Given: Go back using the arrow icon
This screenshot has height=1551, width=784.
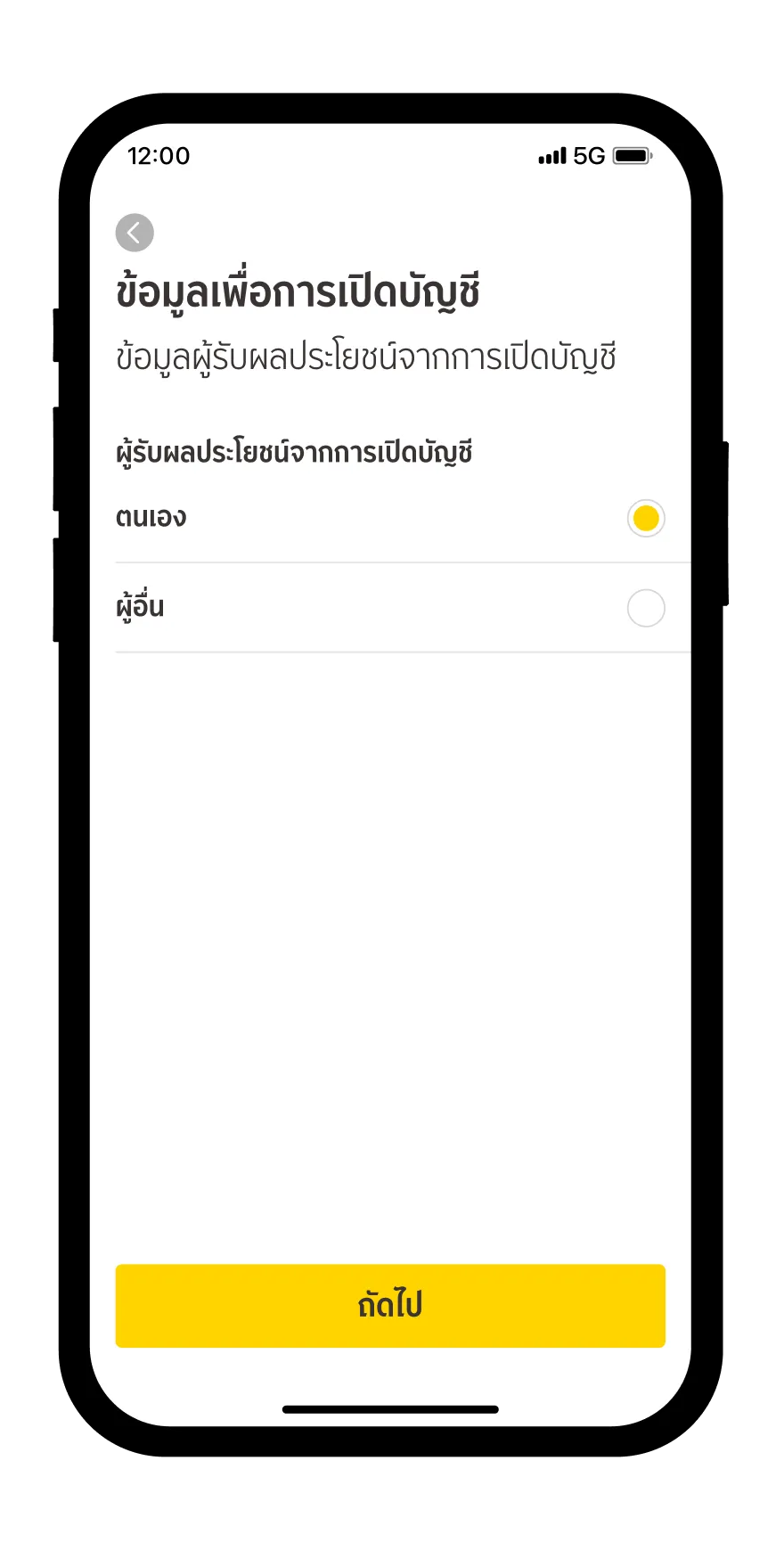Looking at the screenshot, I should pos(135,233).
